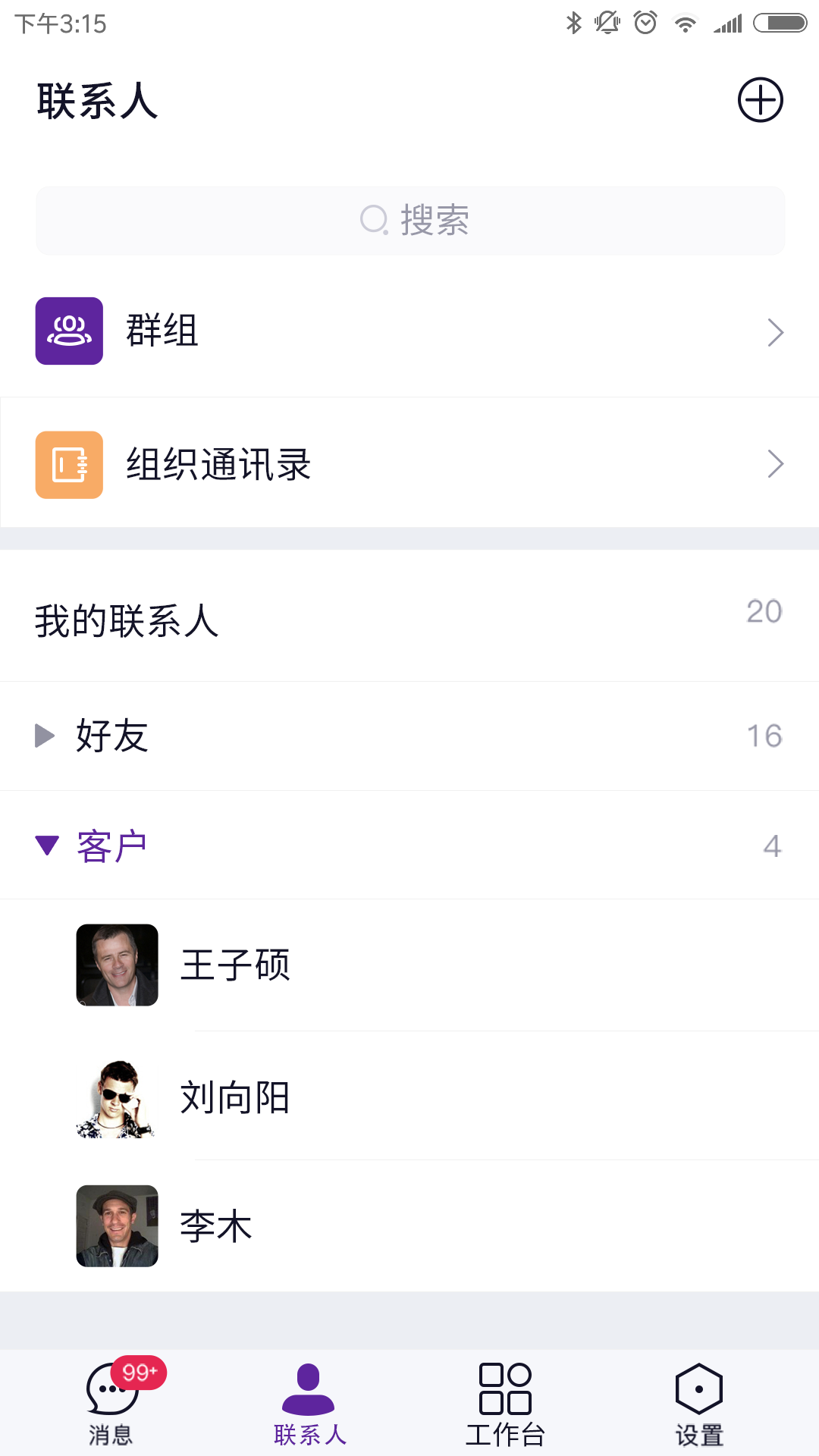The image size is (819, 1456).
Task: Open the add contact plus icon
Action: tap(761, 99)
